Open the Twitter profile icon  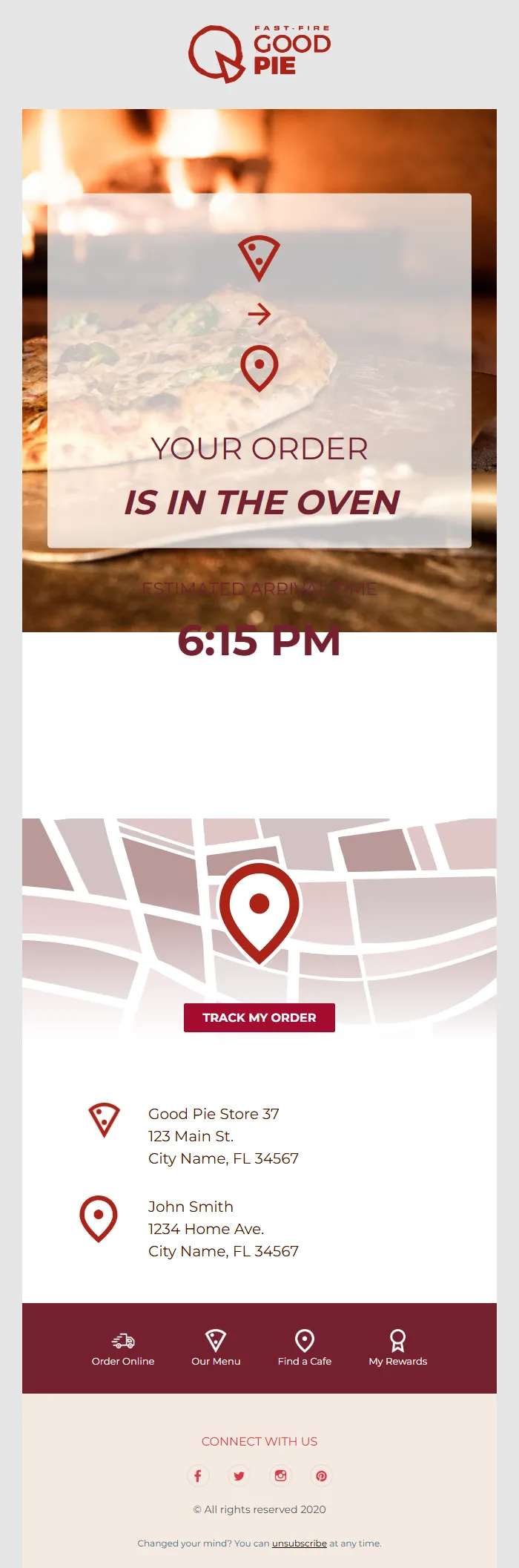click(x=239, y=1475)
